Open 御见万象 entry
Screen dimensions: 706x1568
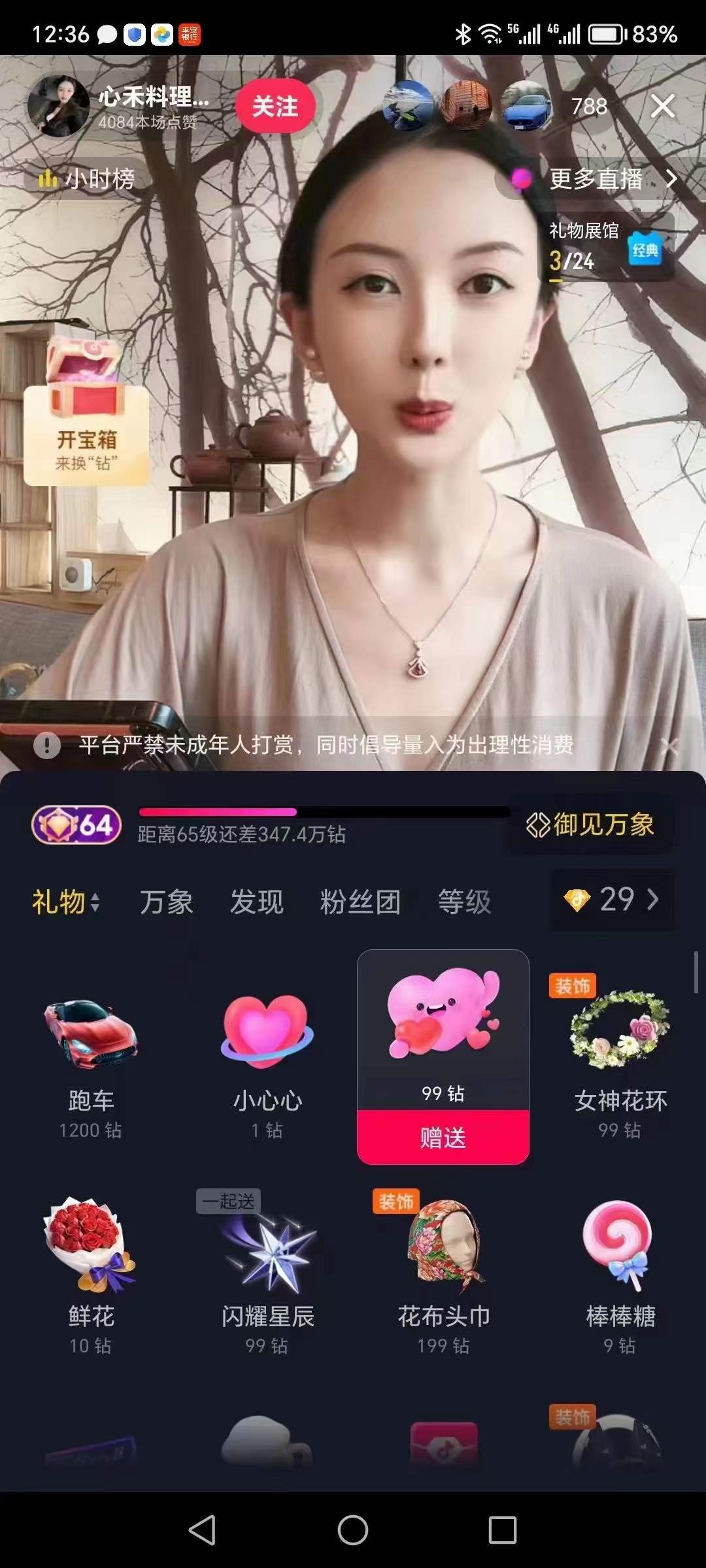590,825
